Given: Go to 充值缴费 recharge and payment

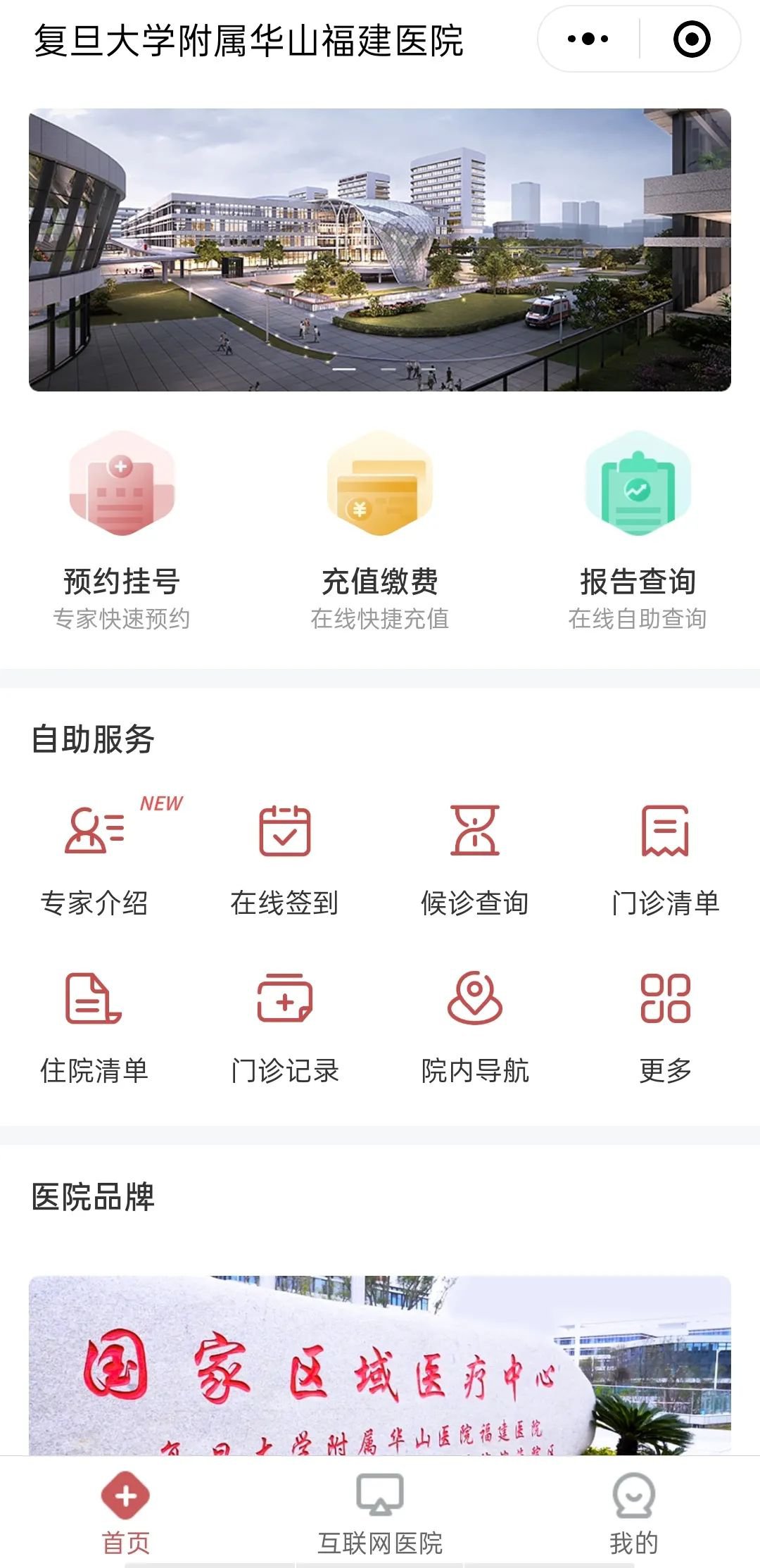Looking at the screenshot, I should pos(380,528).
